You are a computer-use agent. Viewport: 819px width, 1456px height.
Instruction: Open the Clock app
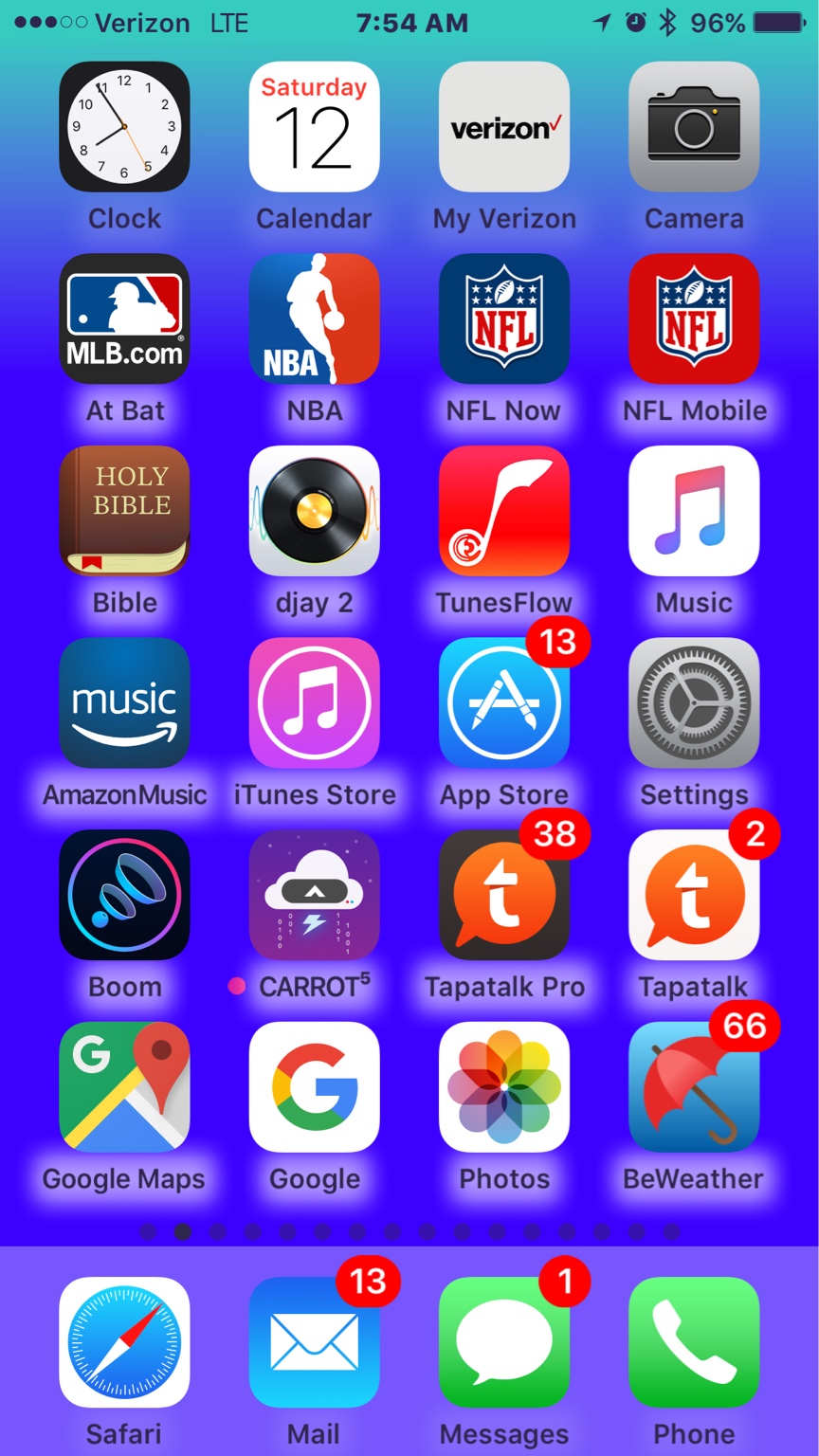pyautogui.click(x=124, y=127)
